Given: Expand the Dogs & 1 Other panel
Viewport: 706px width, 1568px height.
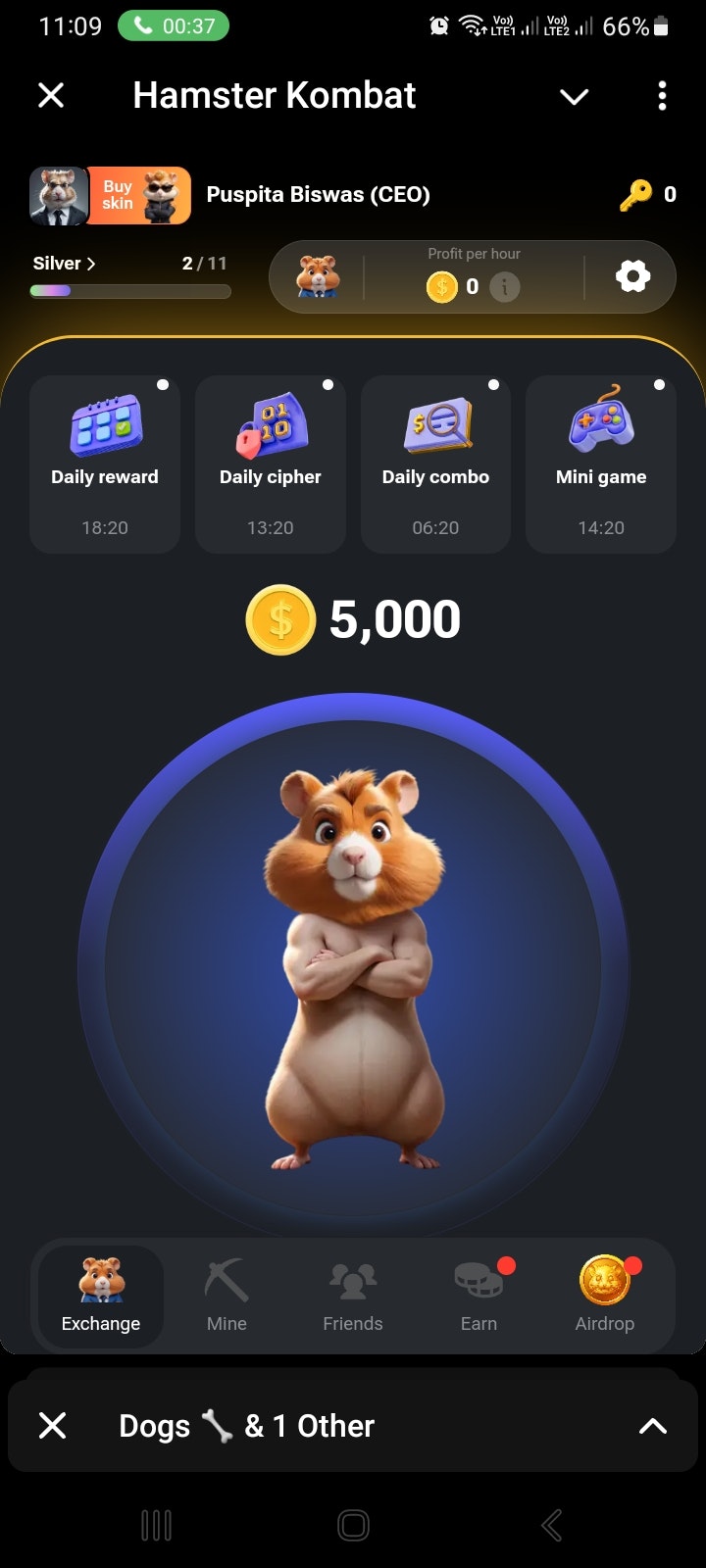Looking at the screenshot, I should tap(652, 1426).
